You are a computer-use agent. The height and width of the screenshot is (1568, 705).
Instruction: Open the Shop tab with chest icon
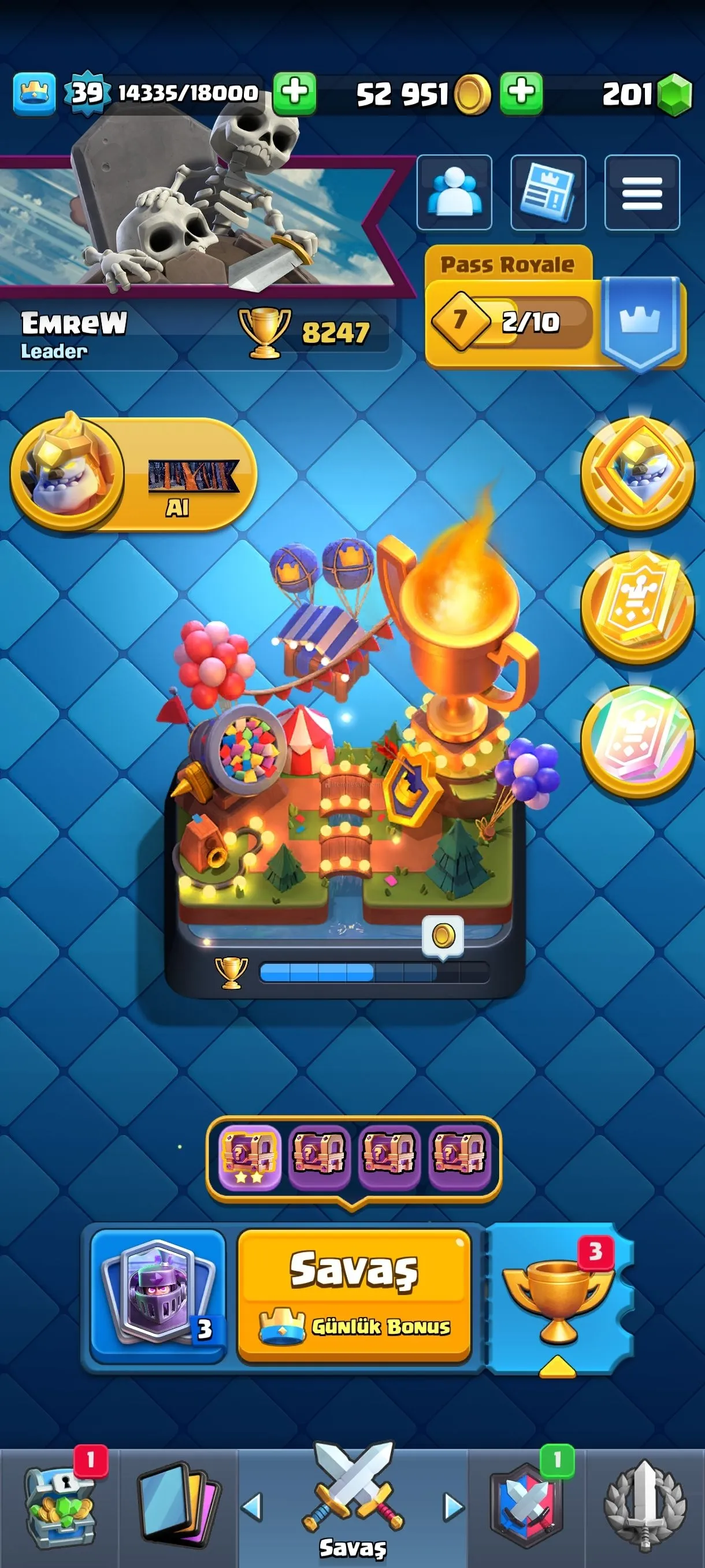tap(59, 1505)
